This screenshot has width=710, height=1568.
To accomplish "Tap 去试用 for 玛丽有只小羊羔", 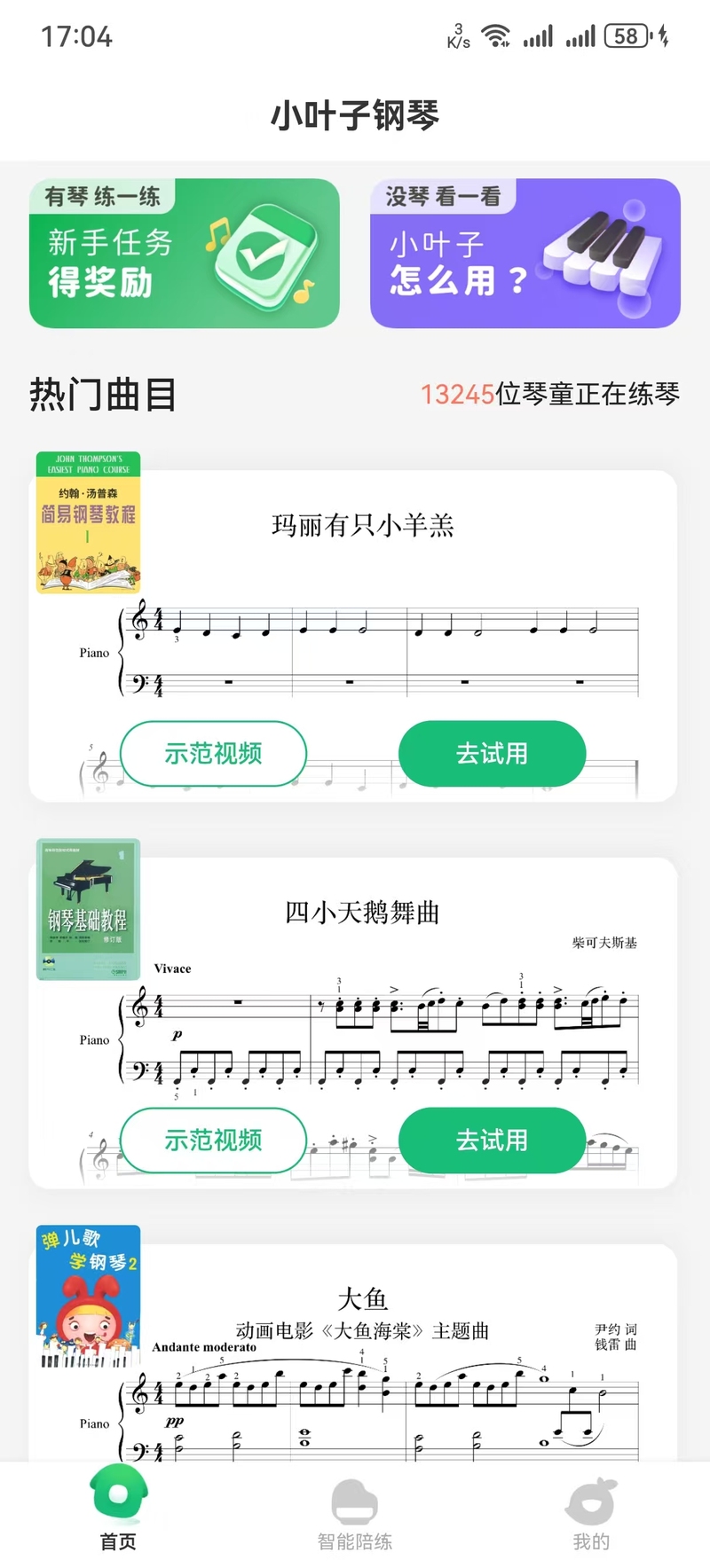I will pos(493,754).
